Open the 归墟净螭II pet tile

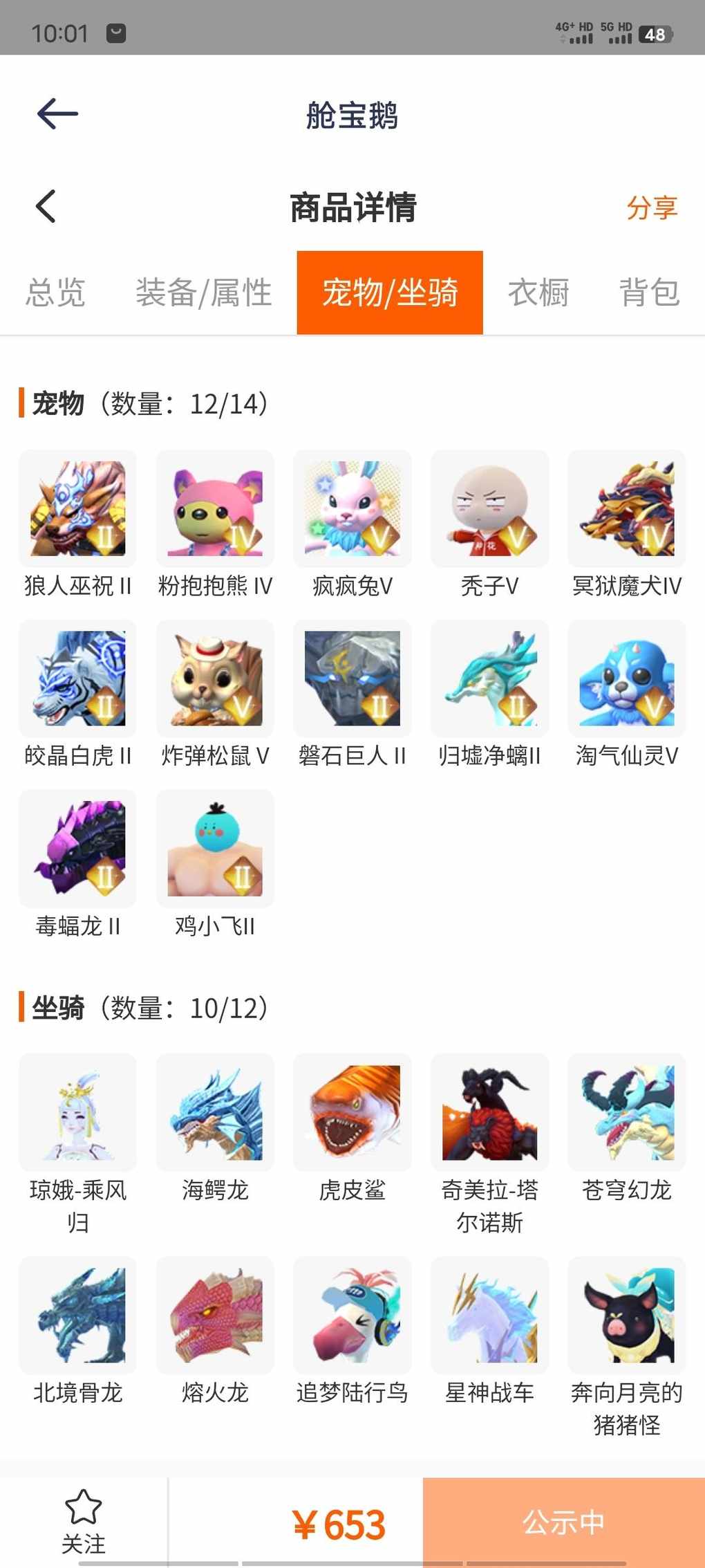click(x=489, y=679)
